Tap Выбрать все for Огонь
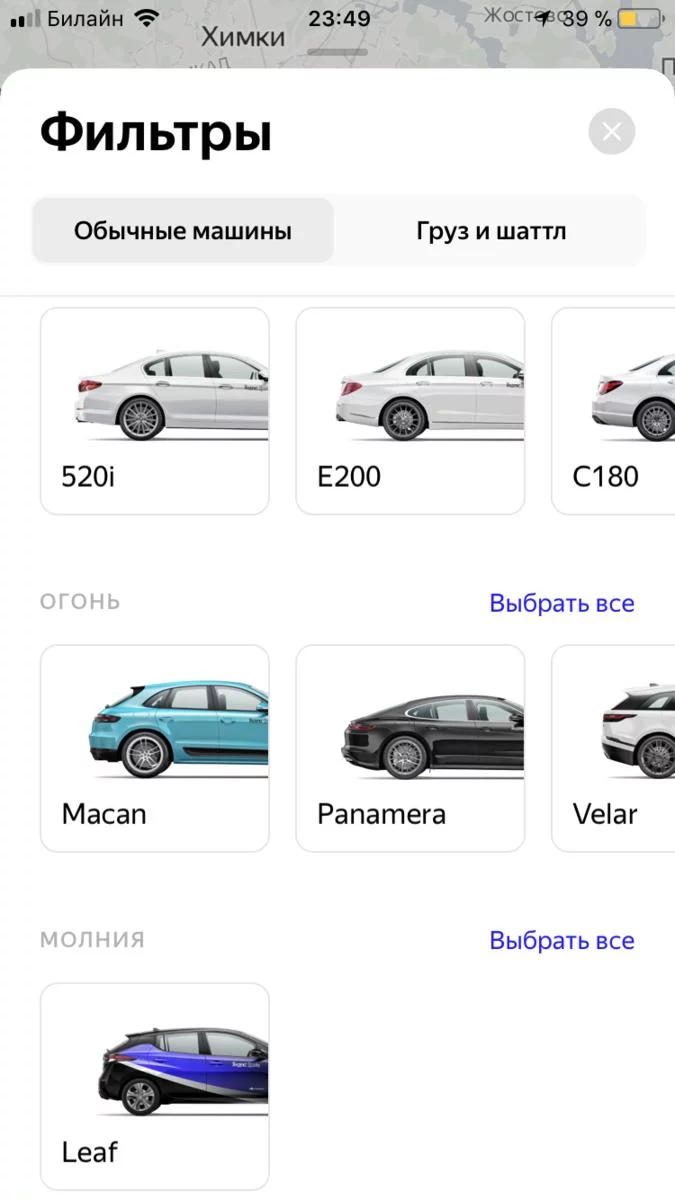 point(561,603)
